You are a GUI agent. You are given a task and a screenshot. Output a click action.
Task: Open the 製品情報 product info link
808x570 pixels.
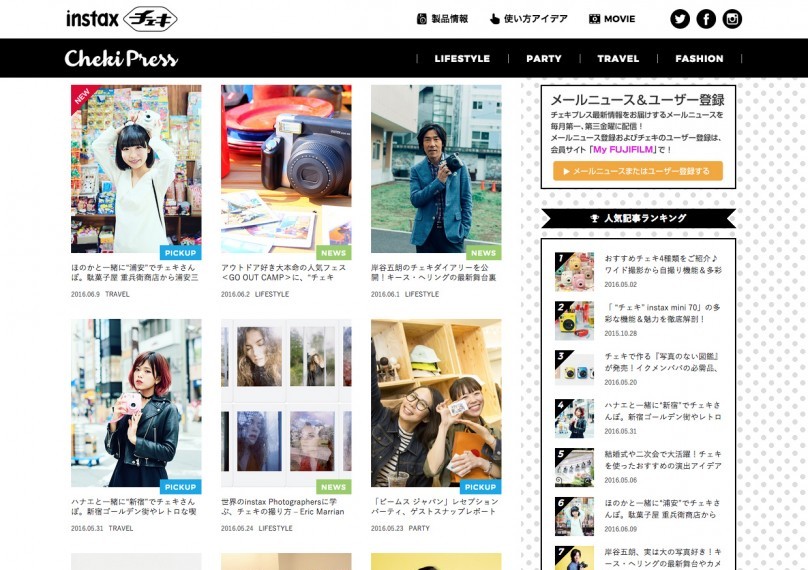[443, 19]
